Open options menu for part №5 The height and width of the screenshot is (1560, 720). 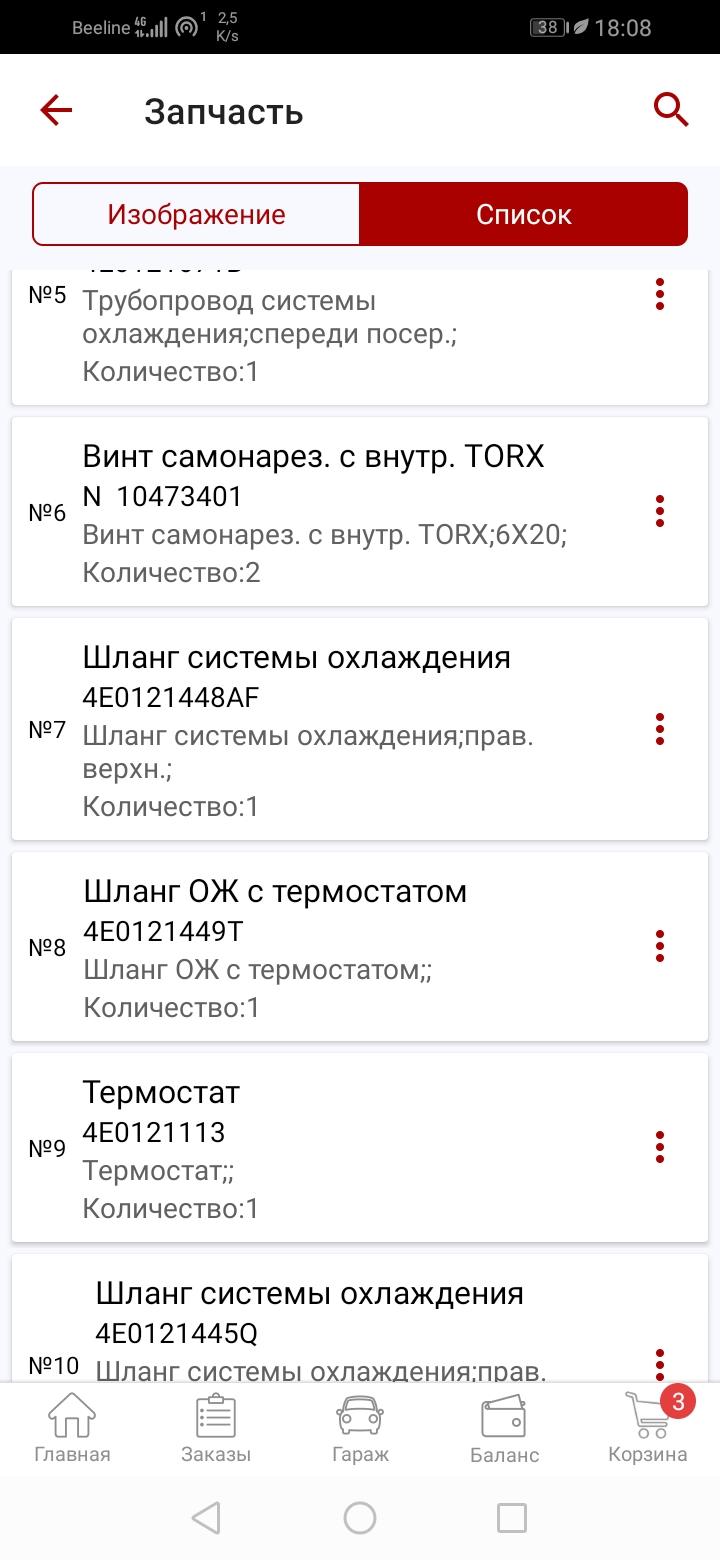click(660, 295)
